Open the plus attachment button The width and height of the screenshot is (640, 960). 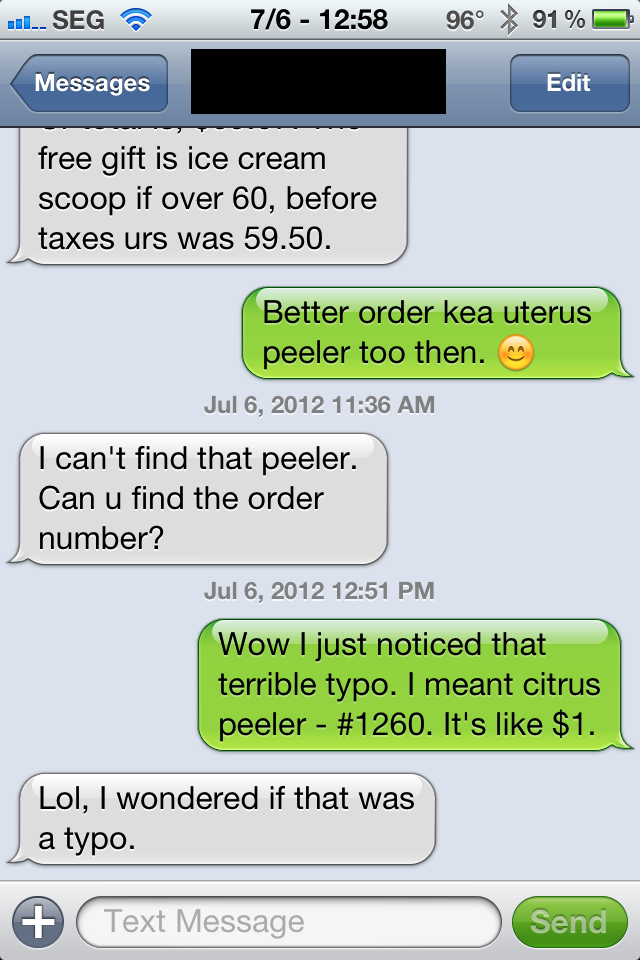coord(37,921)
